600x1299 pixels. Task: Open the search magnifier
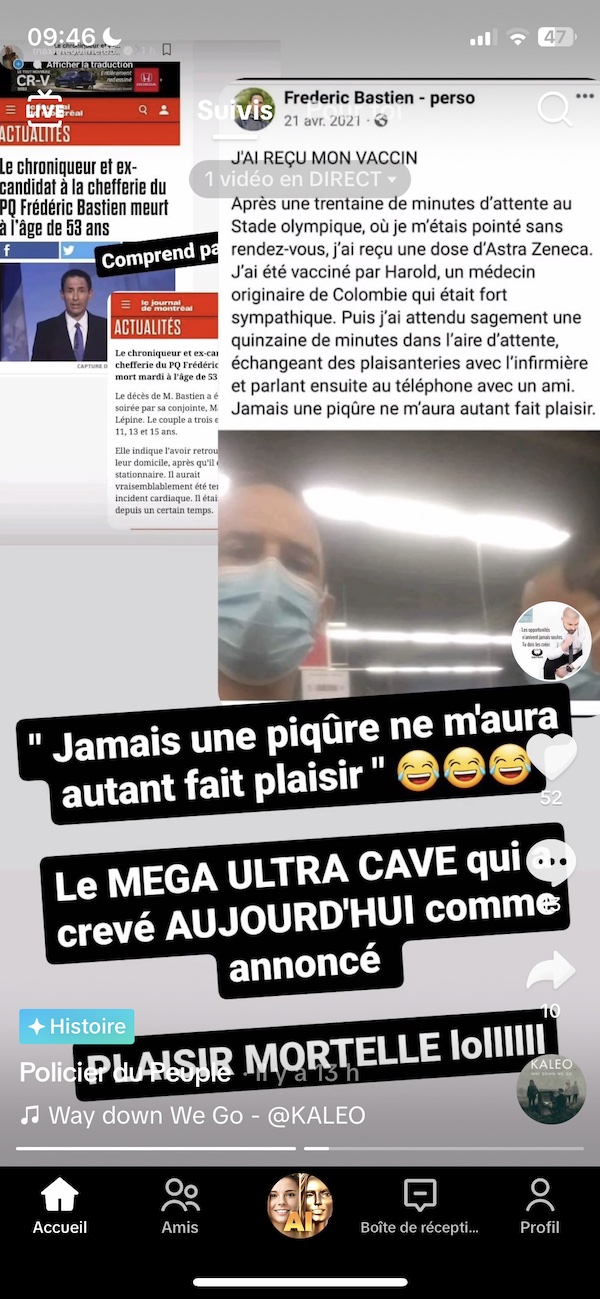coord(555,109)
